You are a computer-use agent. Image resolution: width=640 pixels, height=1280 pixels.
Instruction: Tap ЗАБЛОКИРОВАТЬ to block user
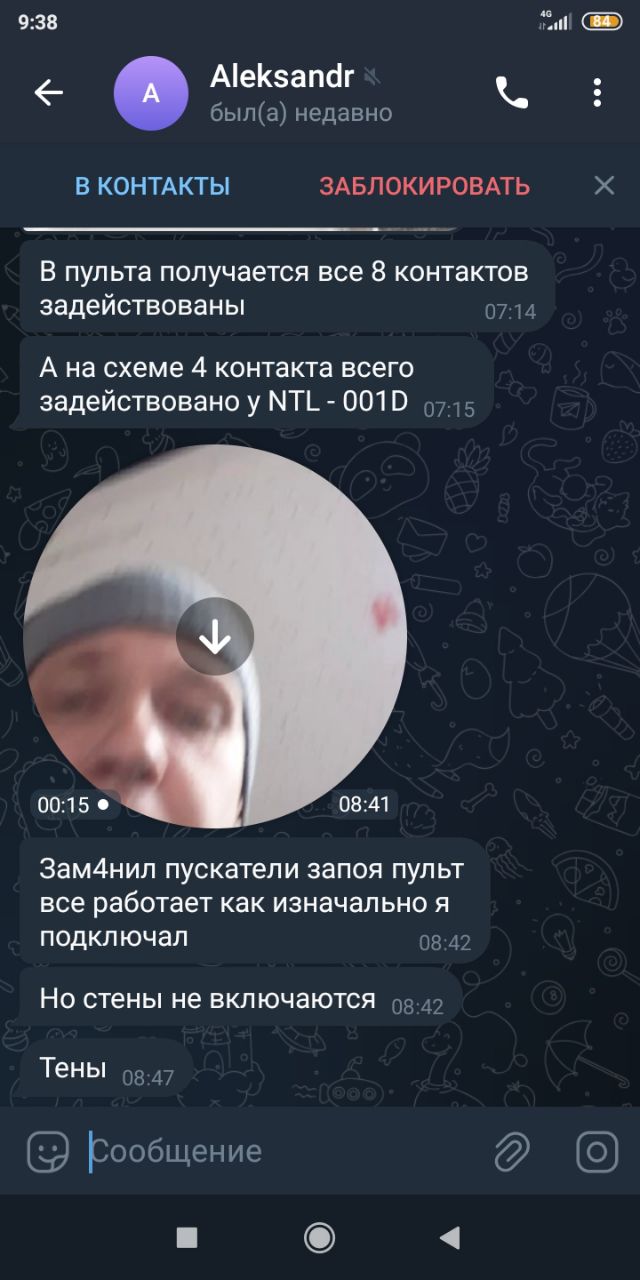(424, 186)
